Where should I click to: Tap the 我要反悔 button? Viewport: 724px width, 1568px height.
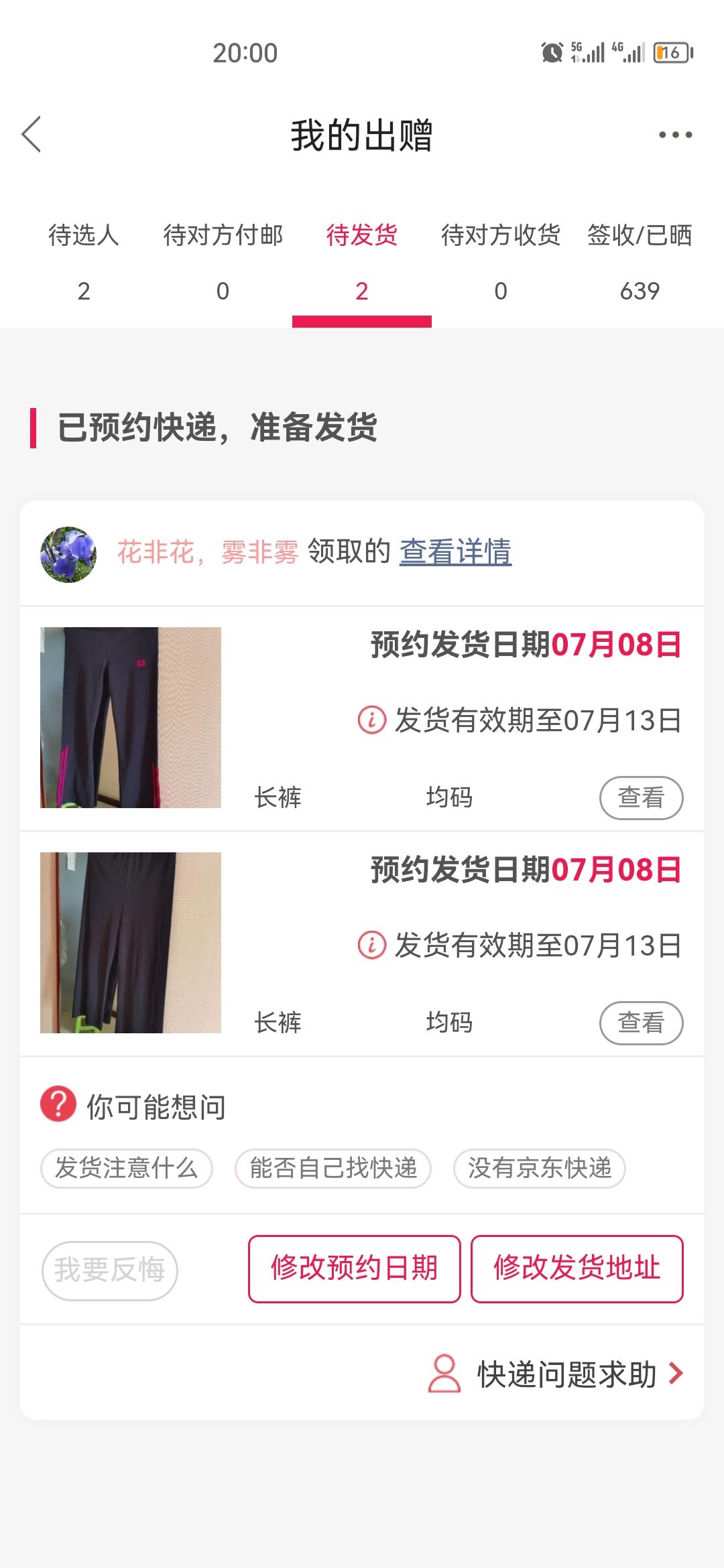click(x=110, y=1270)
